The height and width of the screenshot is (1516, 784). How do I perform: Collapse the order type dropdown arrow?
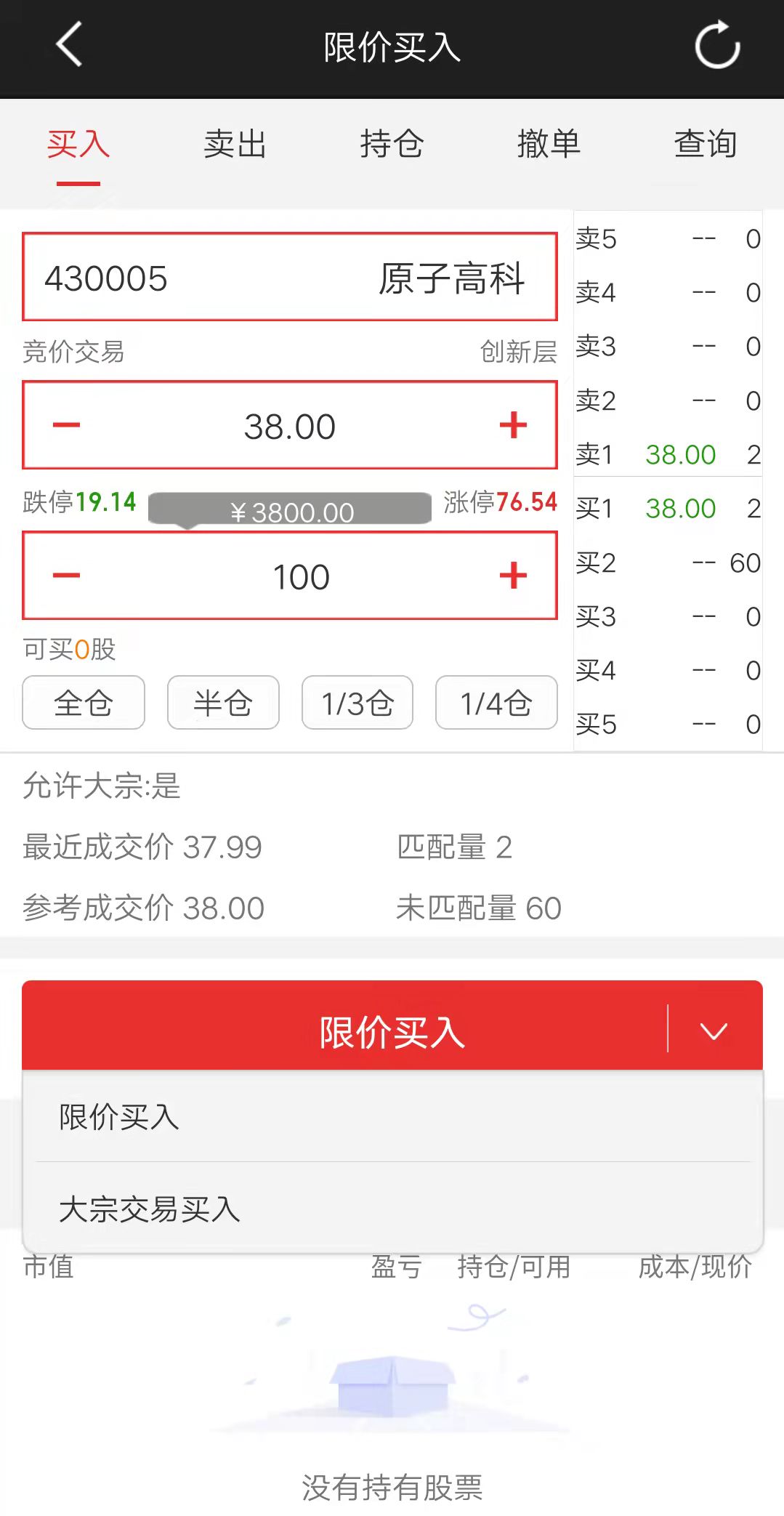[x=714, y=1031]
